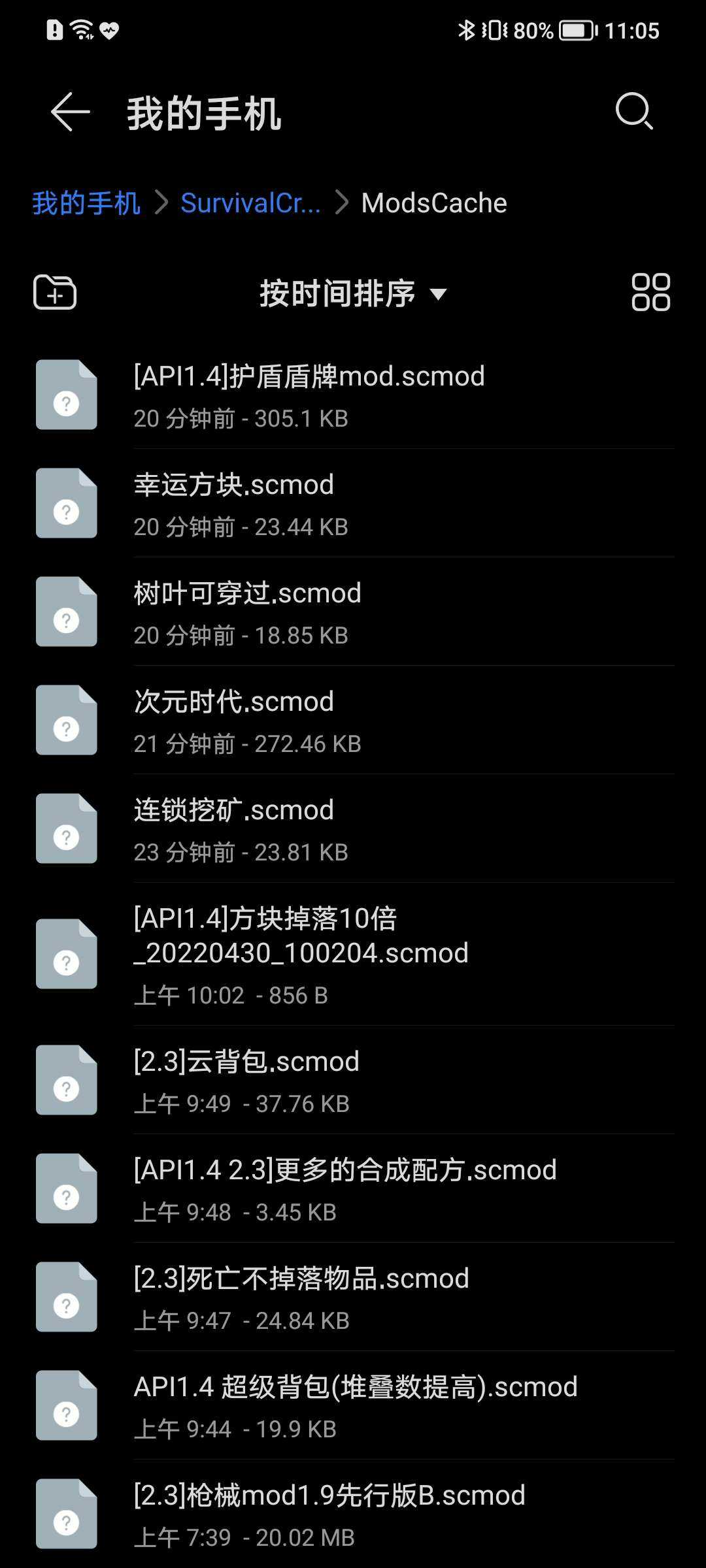Select the 幸运方块.scmod file
The height and width of the screenshot is (1568, 706).
(x=353, y=503)
